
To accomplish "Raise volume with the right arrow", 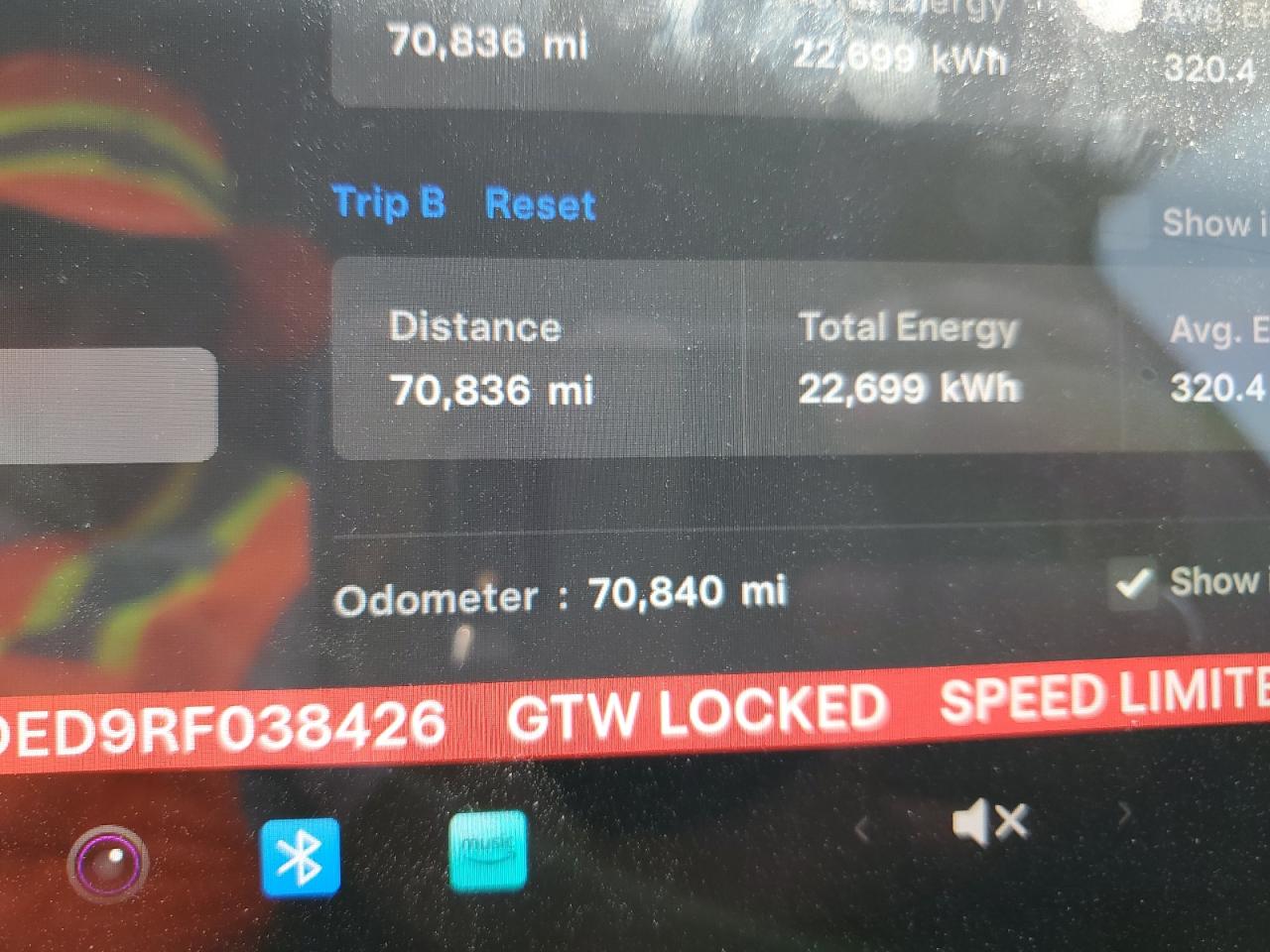I will [1124, 815].
